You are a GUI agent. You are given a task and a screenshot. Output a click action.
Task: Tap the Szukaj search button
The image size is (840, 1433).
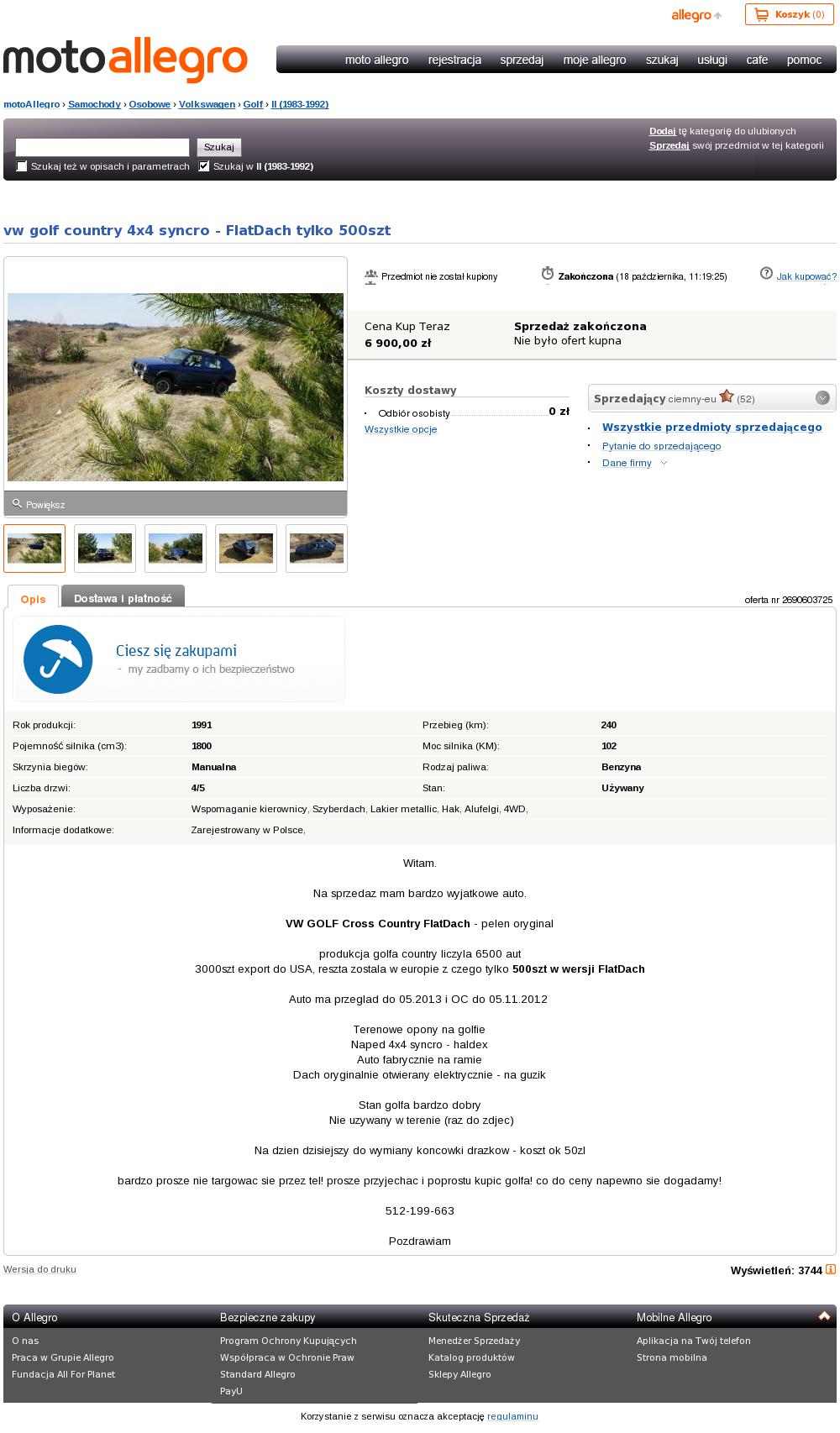[218, 147]
